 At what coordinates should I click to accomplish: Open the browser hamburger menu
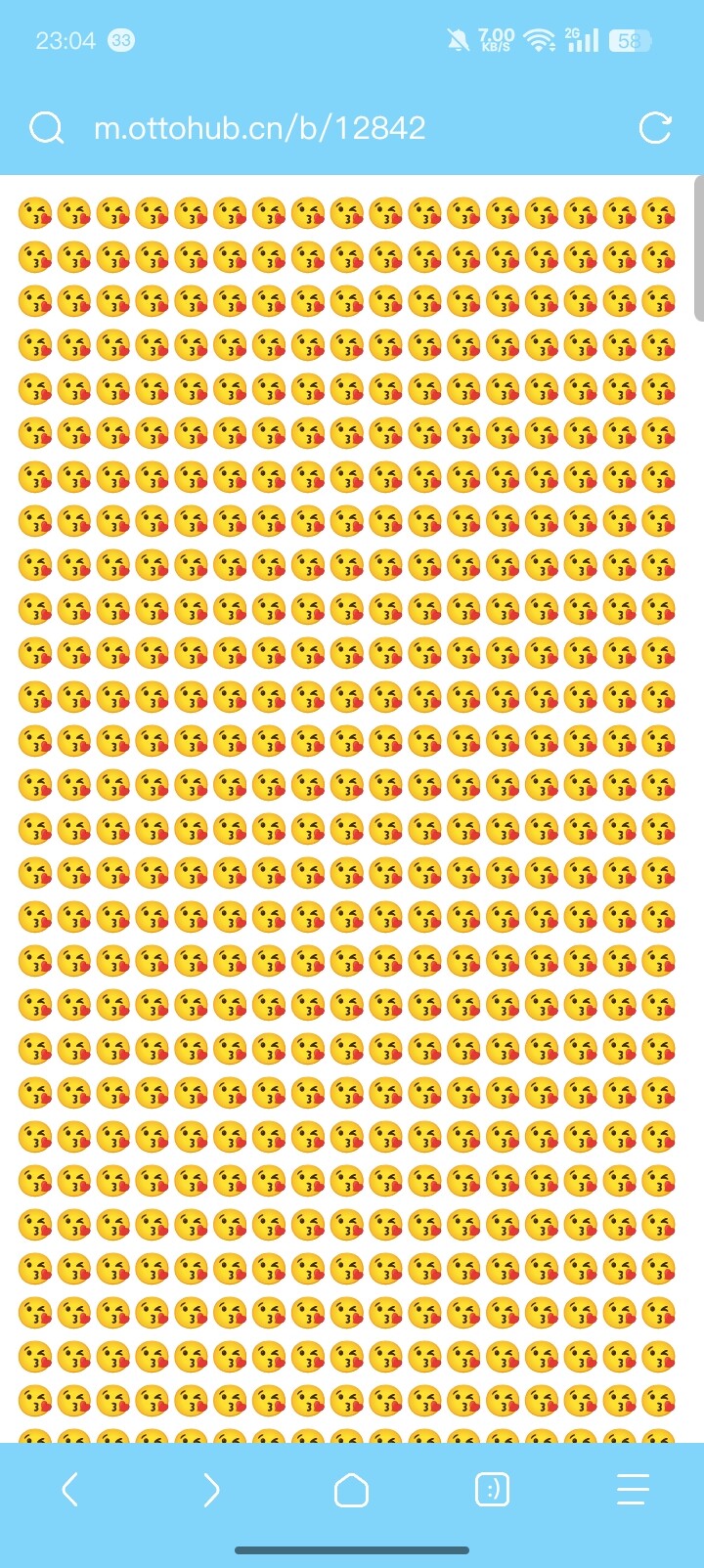pos(633,1490)
